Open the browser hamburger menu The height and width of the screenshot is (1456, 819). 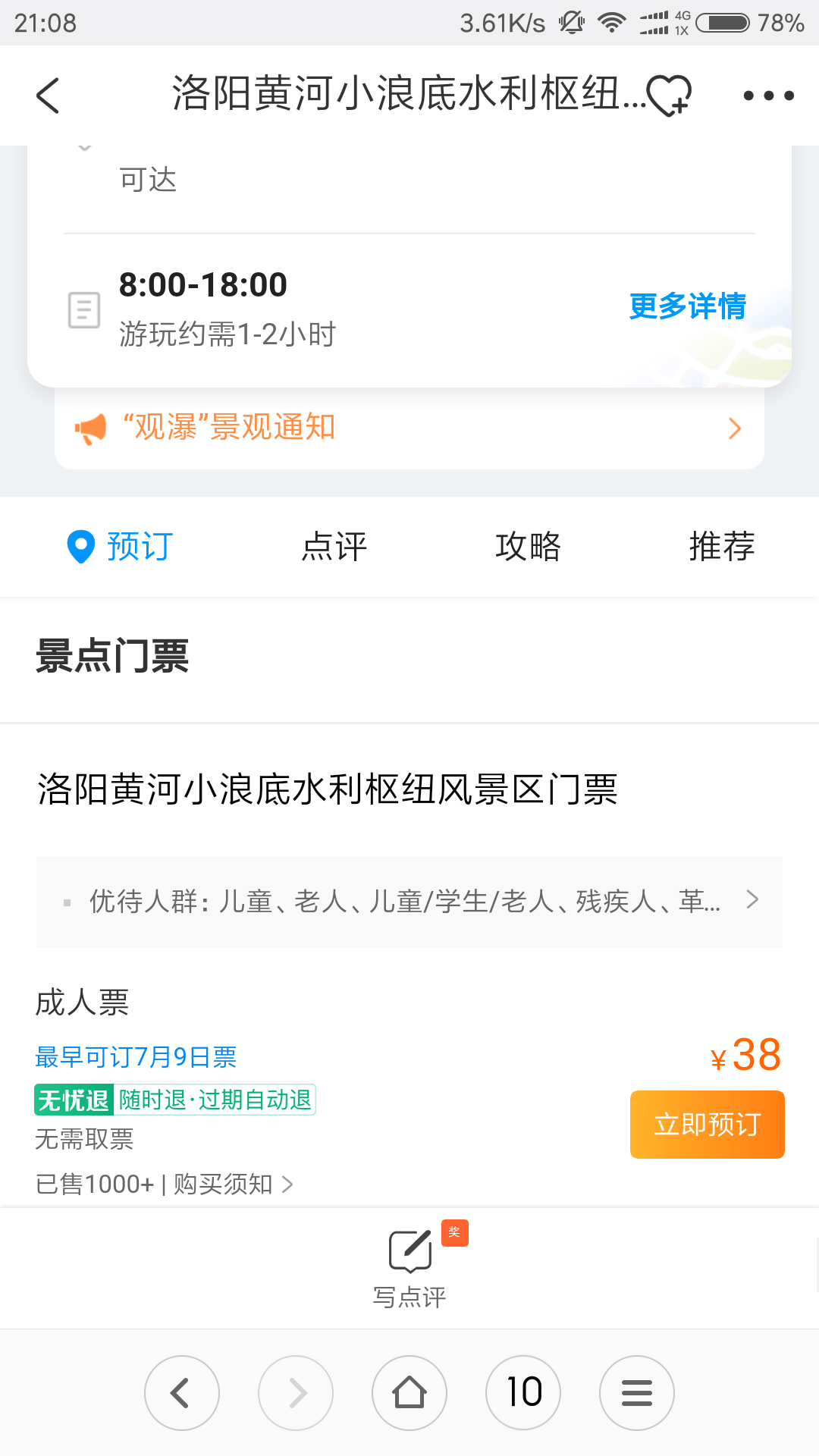coord(637,1393)
